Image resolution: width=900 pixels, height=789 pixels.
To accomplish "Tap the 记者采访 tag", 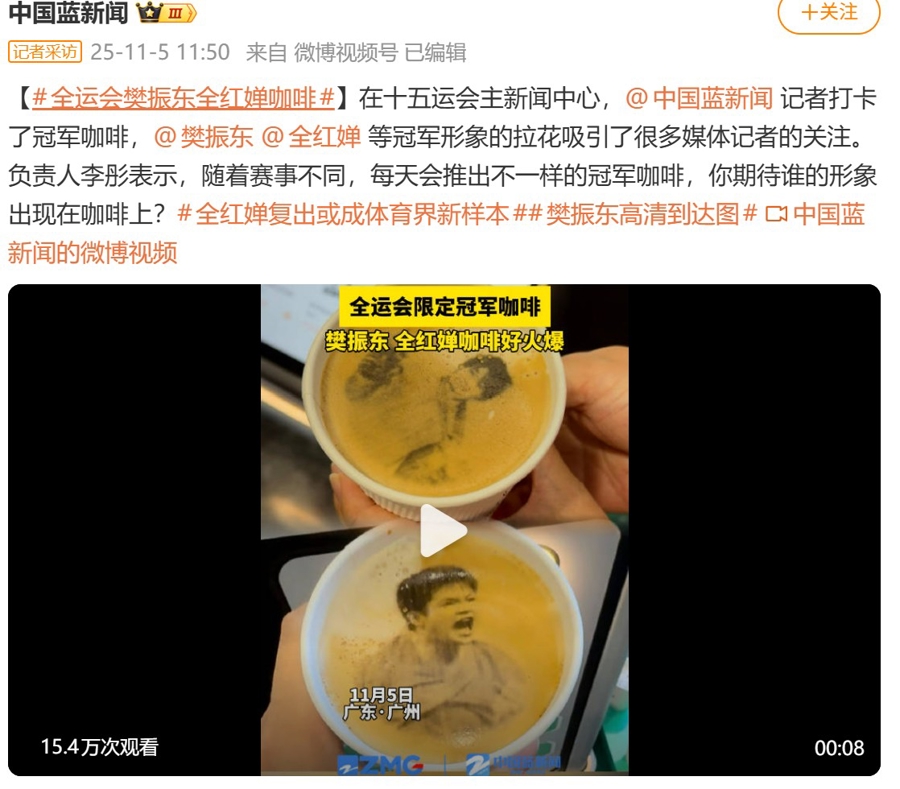I will coord(44,52).
